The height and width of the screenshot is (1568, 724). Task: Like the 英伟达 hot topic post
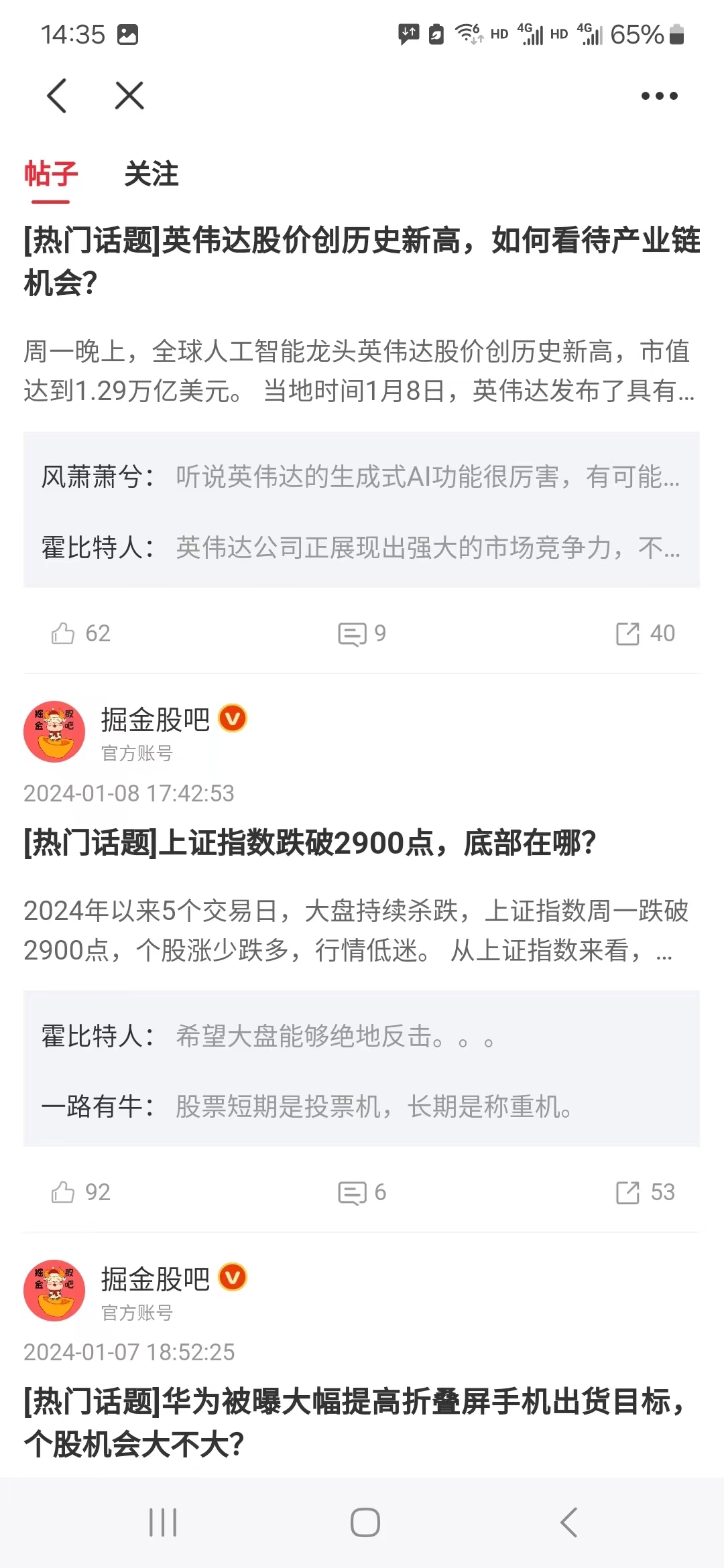coord(77,633)
